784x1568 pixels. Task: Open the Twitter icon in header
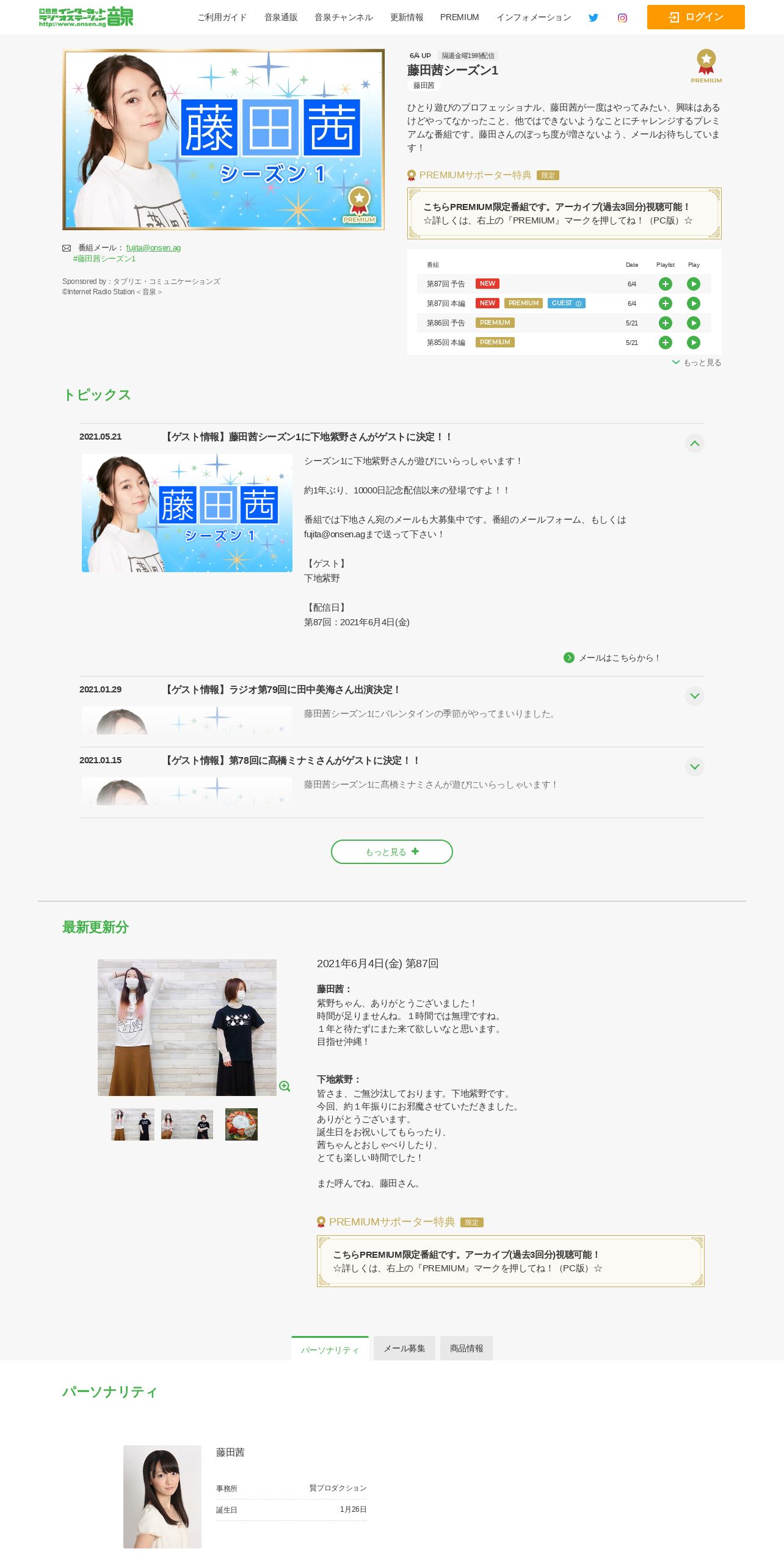coord(593,18)
